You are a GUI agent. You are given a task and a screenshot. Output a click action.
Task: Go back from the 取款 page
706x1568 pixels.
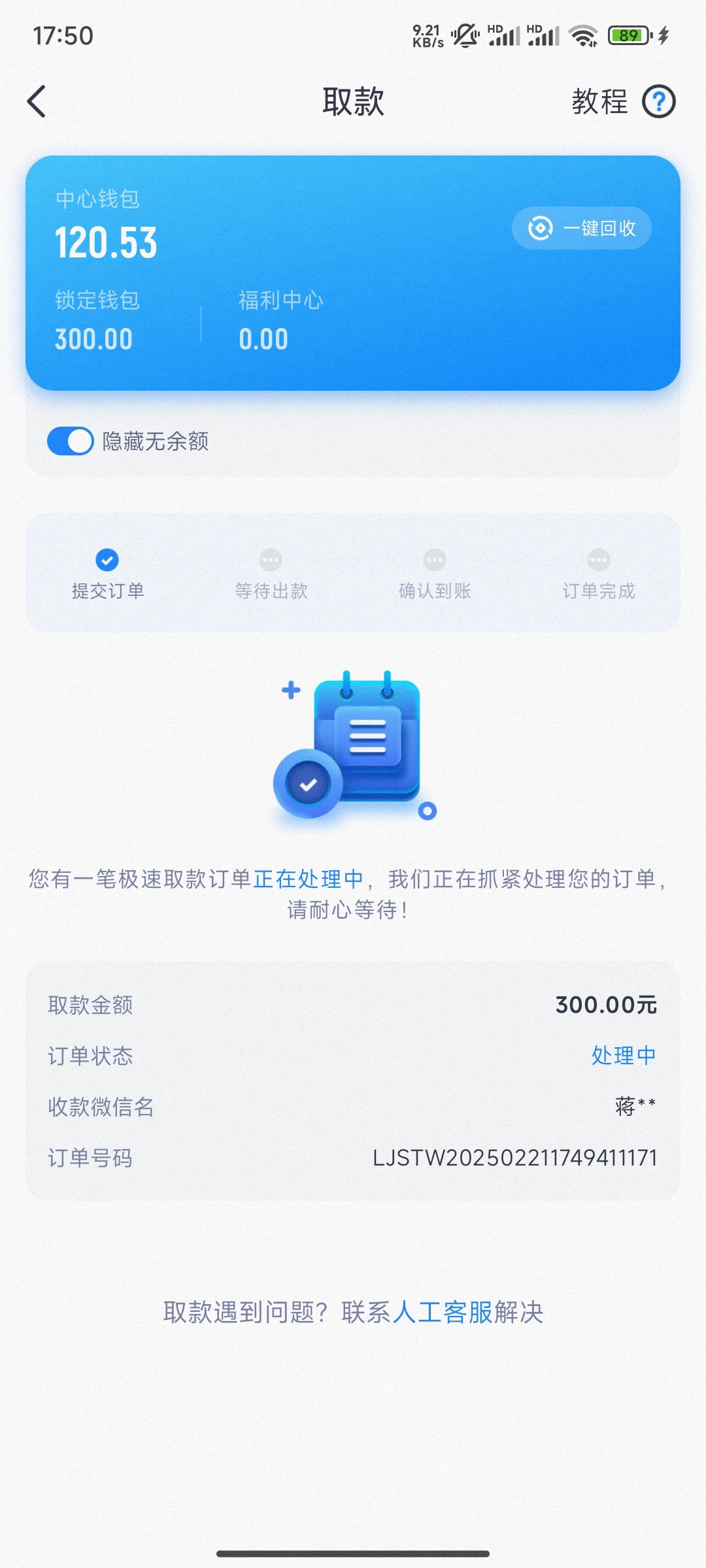pyautogui.click(x=37, y=102)
